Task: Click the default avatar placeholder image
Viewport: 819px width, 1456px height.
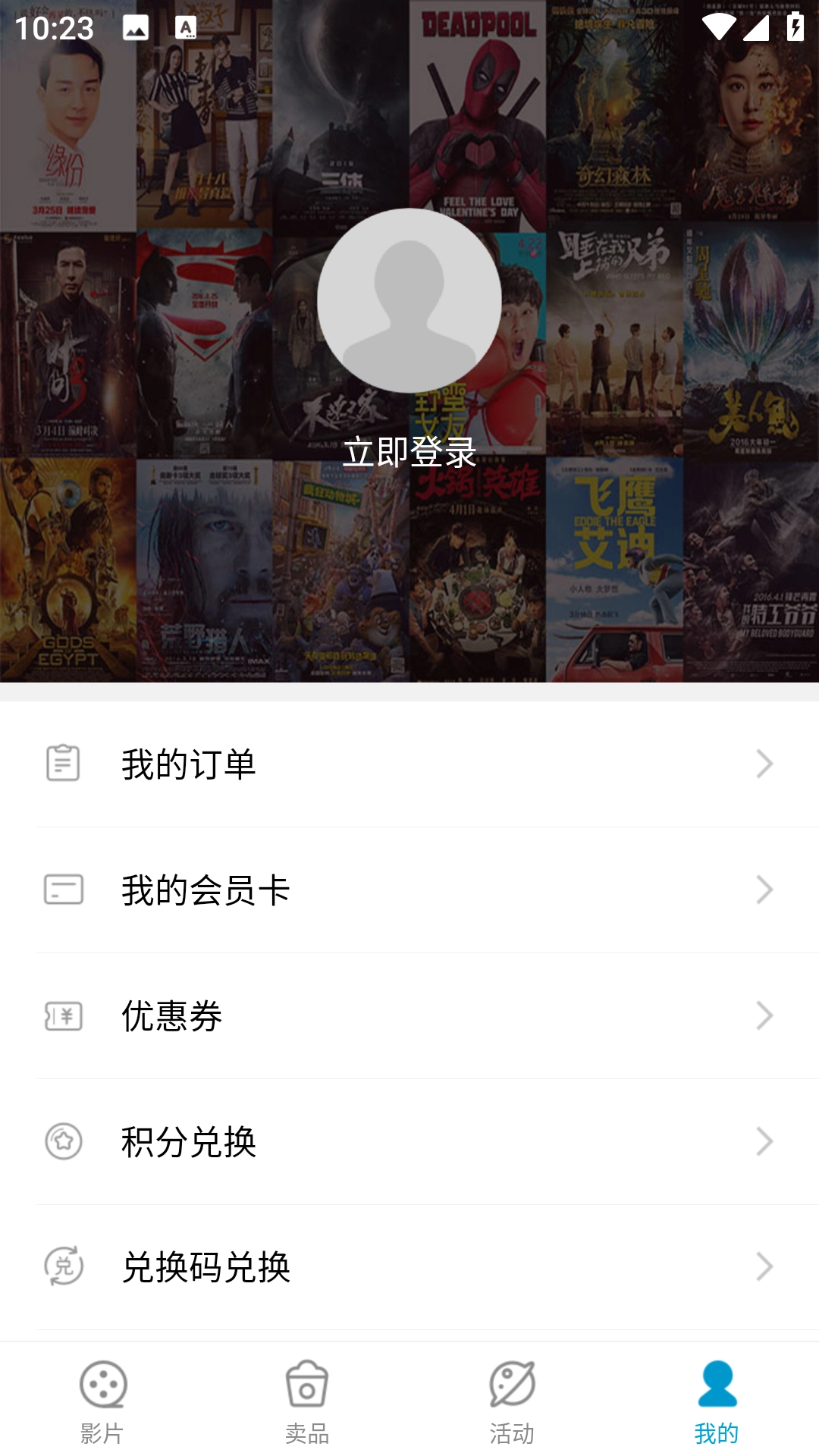Action: (409, 302)
